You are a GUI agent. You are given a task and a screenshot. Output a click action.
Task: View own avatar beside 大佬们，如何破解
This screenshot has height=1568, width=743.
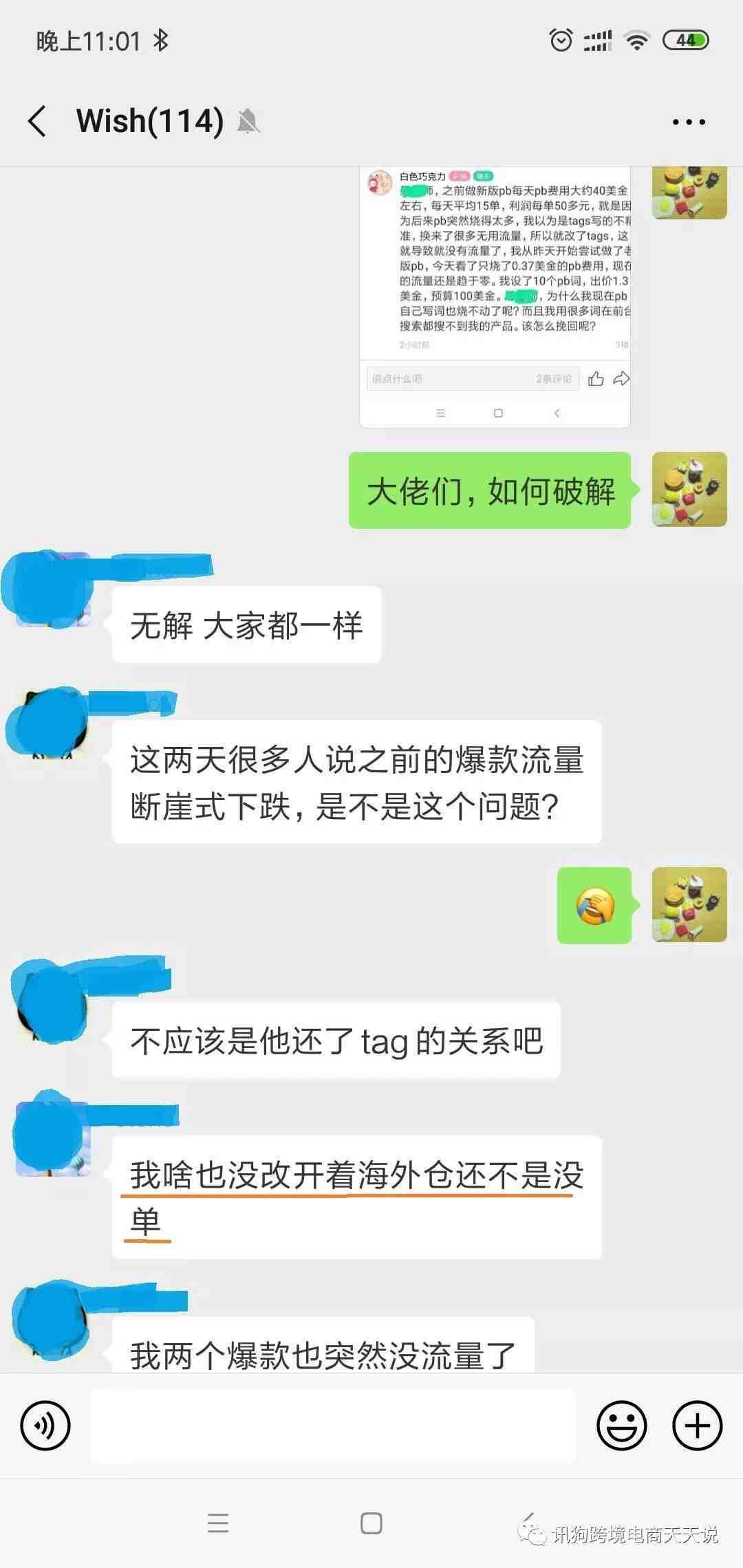689,490
